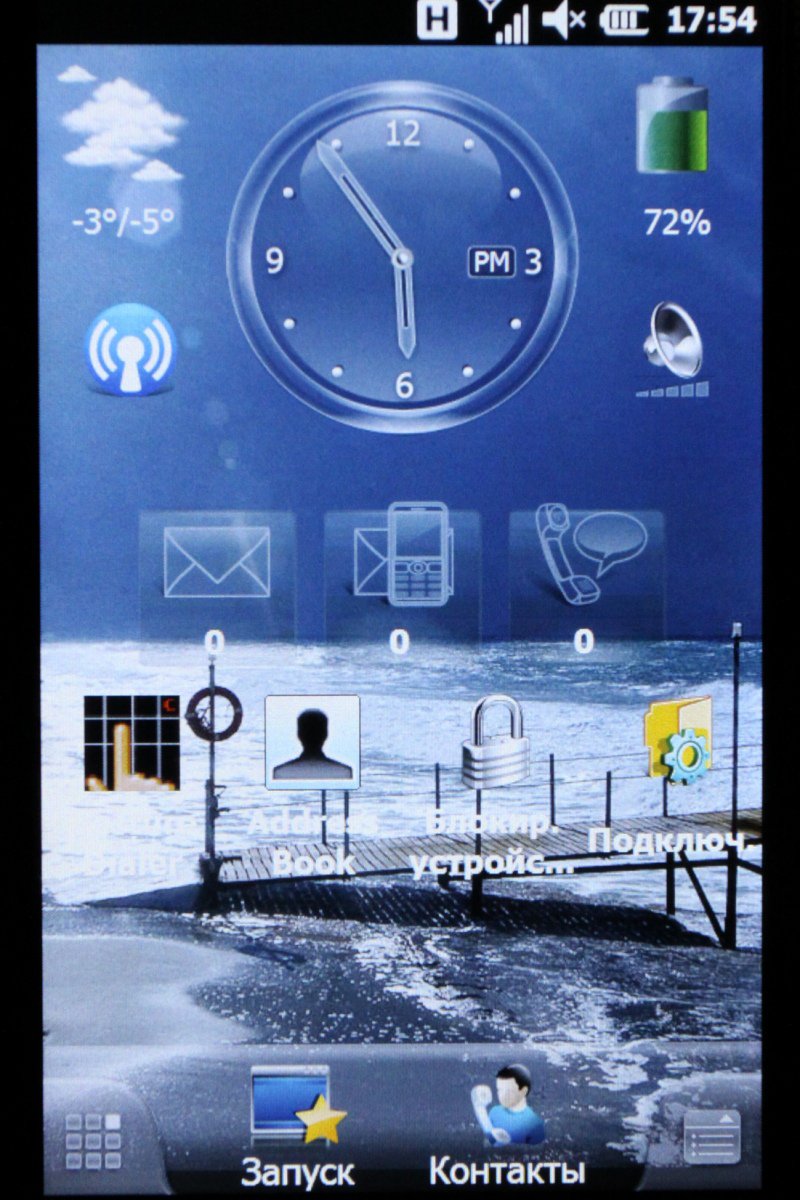Tap the Блокир. устройс... padlock icon

coord(495,743)
